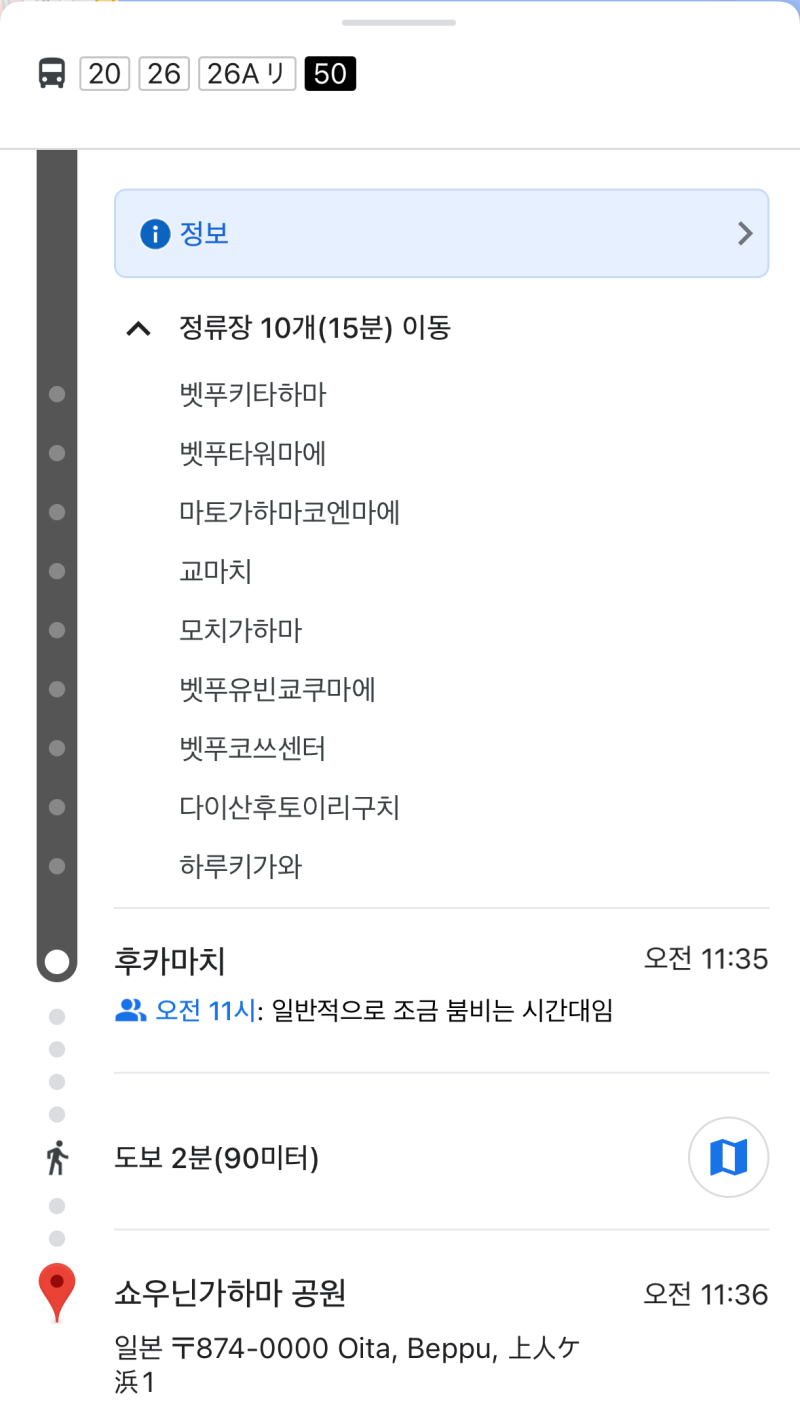Select route badge 26

162,73
